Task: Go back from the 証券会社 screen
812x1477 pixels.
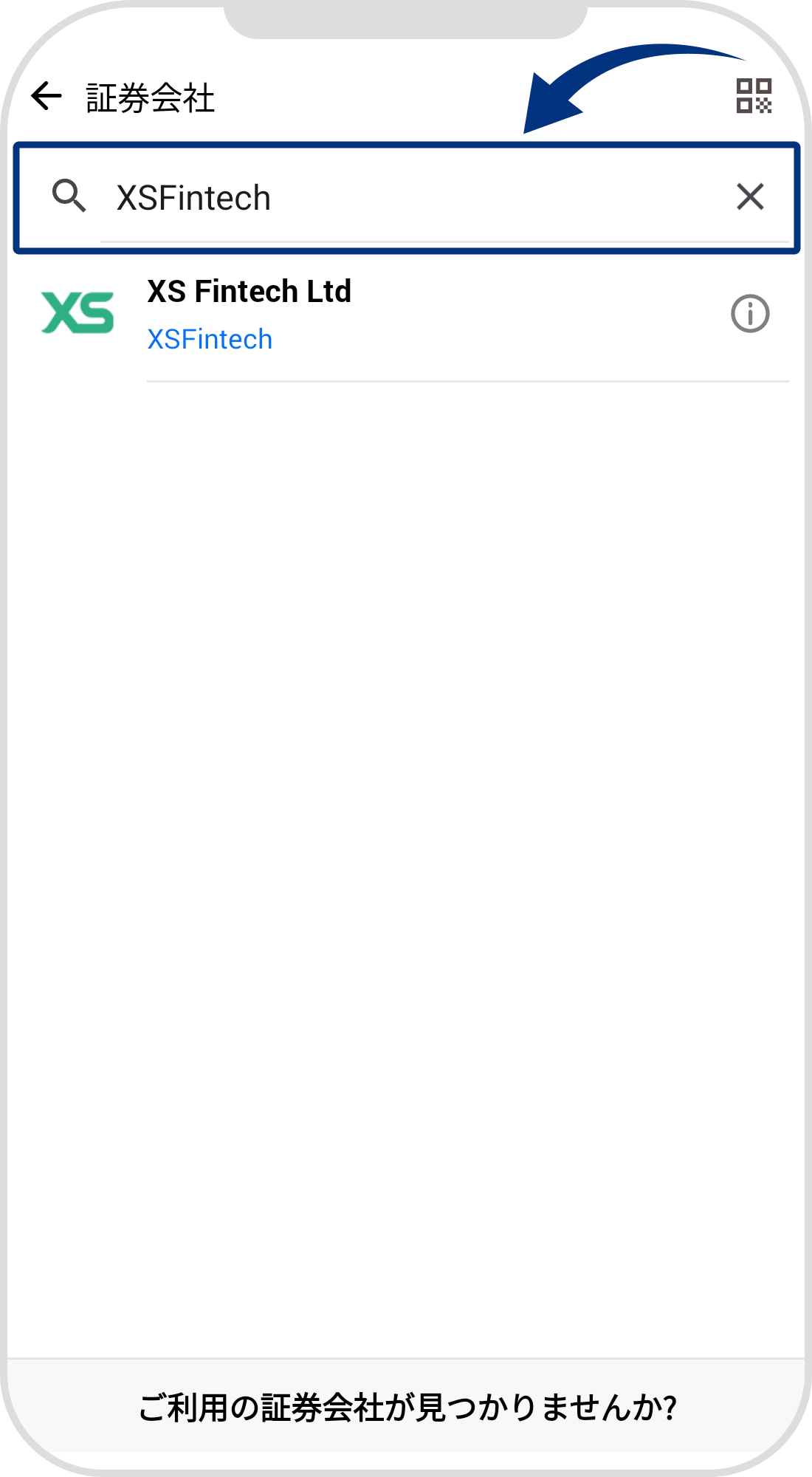Action: [47, 96]
